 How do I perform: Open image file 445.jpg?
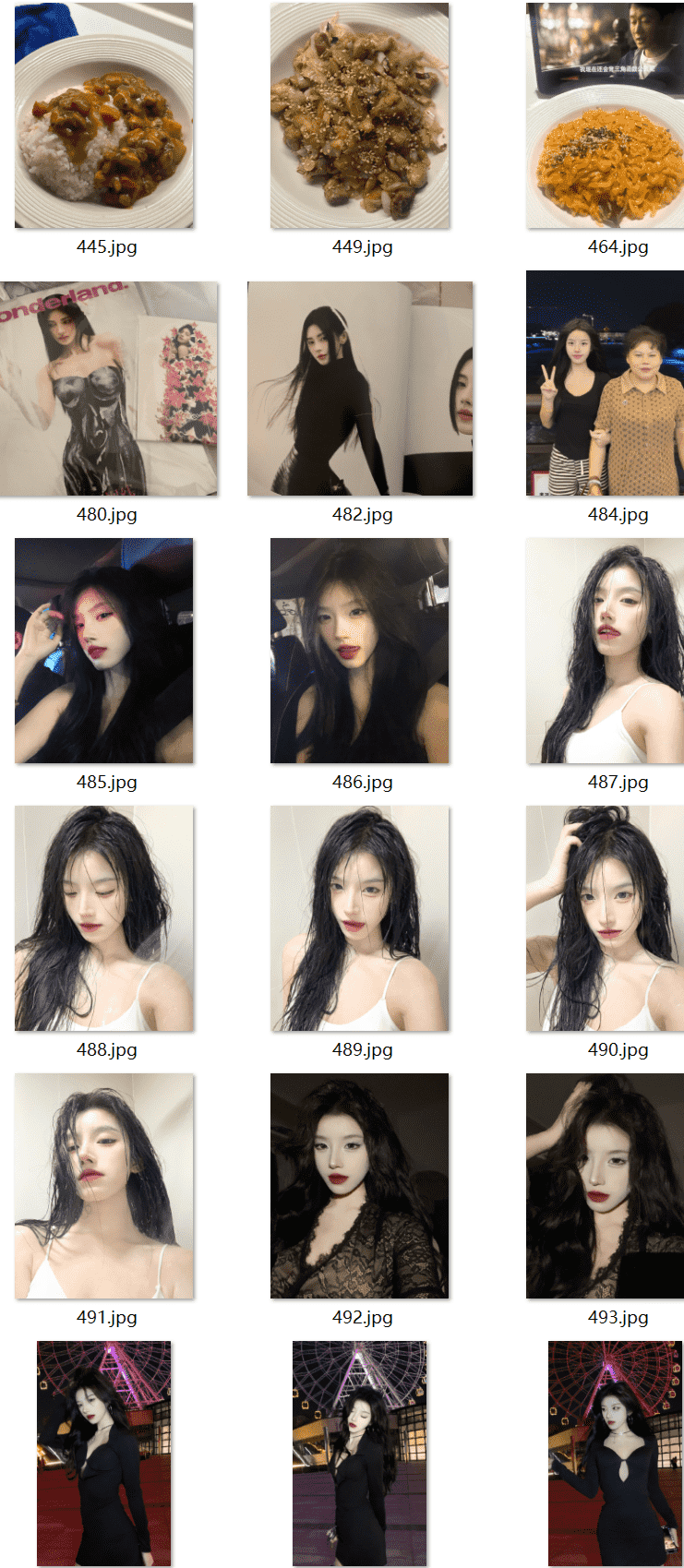104,115
